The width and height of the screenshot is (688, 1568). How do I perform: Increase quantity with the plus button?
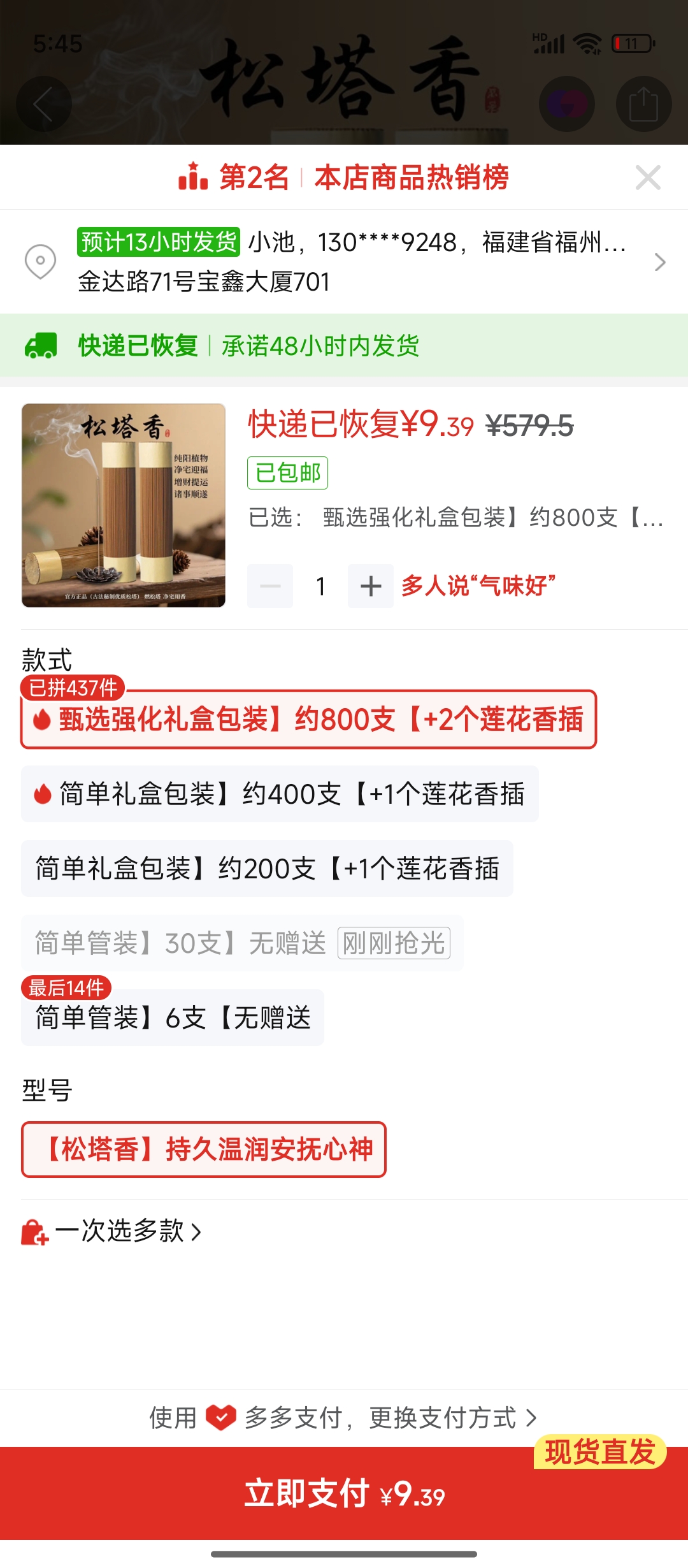point(370,586)
